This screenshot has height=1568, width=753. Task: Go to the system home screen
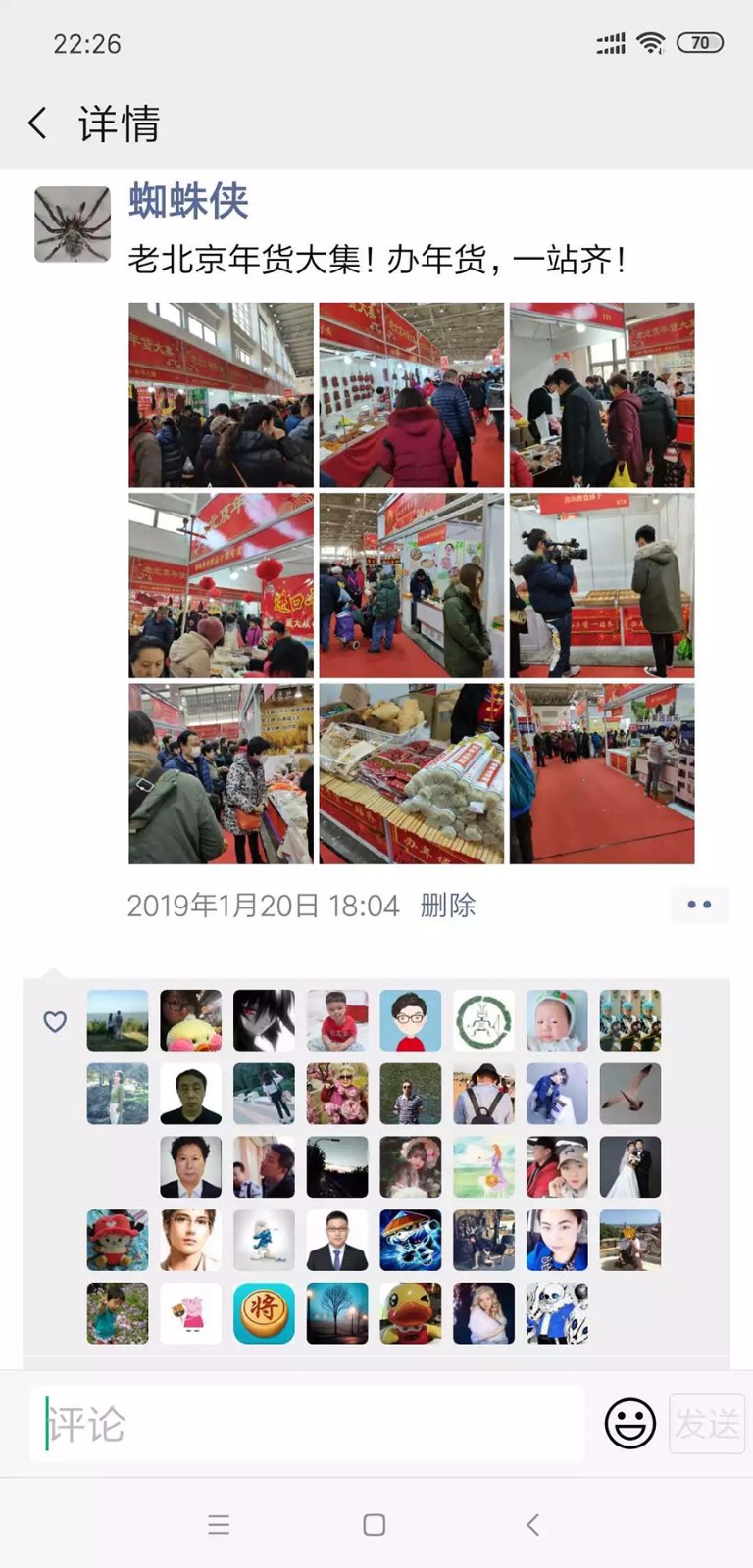click(374, 1525)
